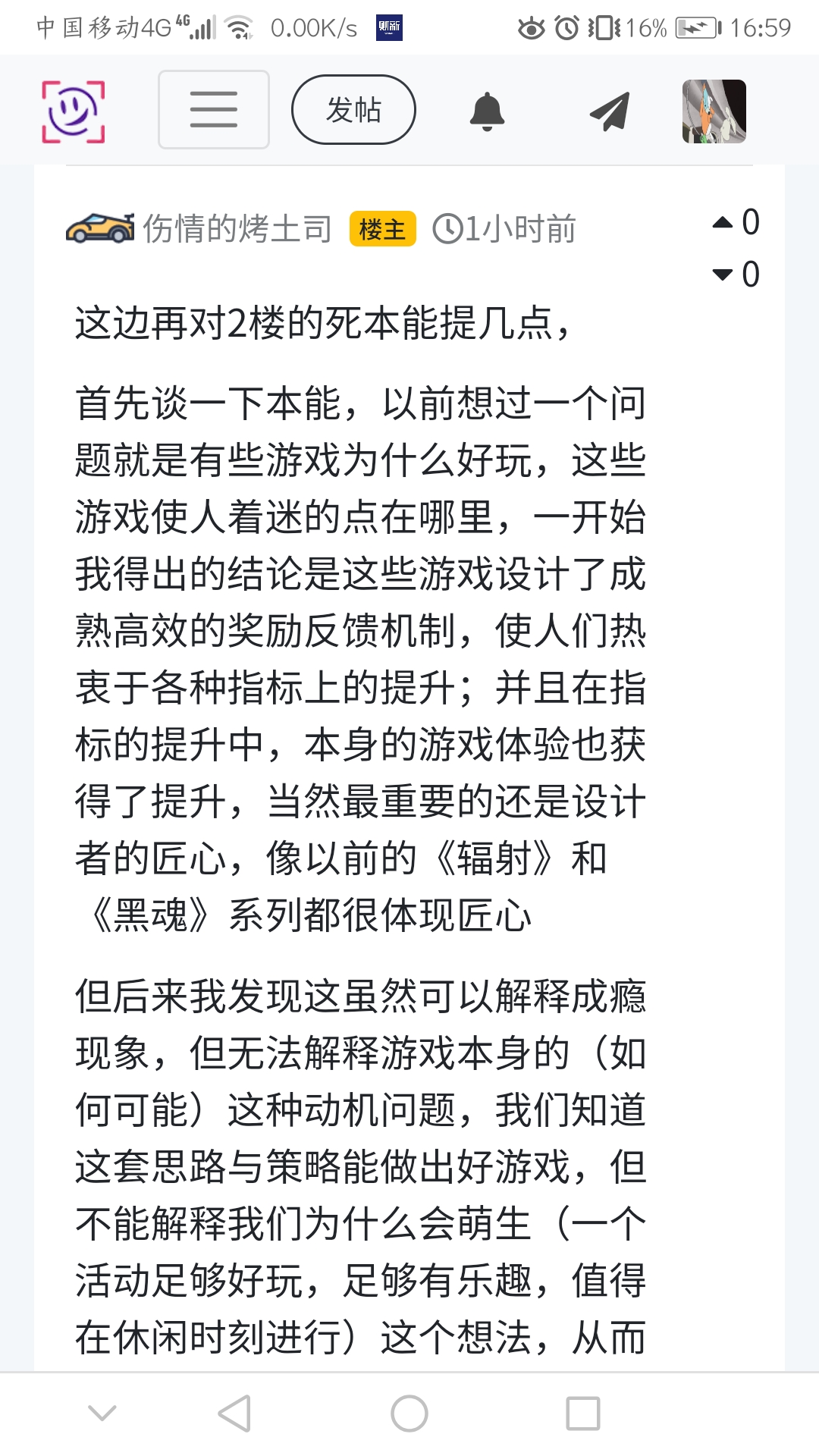Hide the navigation bar with the chevron
The height and width of the screenshot is (1456, 819).
(x=102, y=1414)
